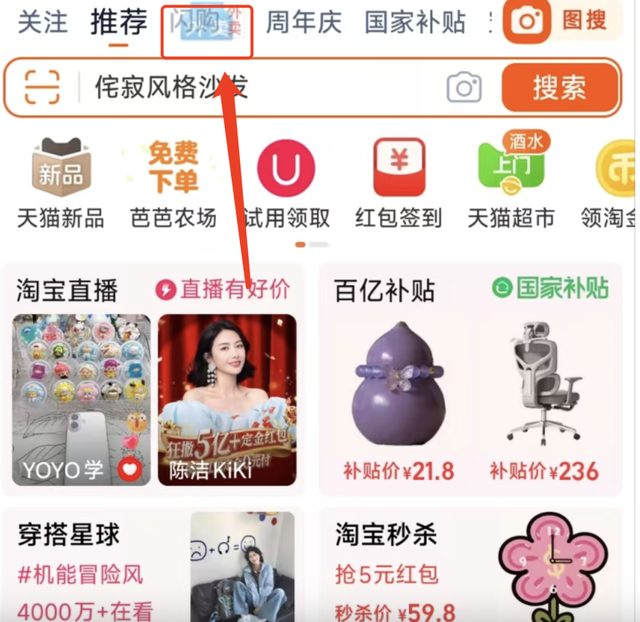
Task: Tap the orange 搜索 button
Action: 559,88
